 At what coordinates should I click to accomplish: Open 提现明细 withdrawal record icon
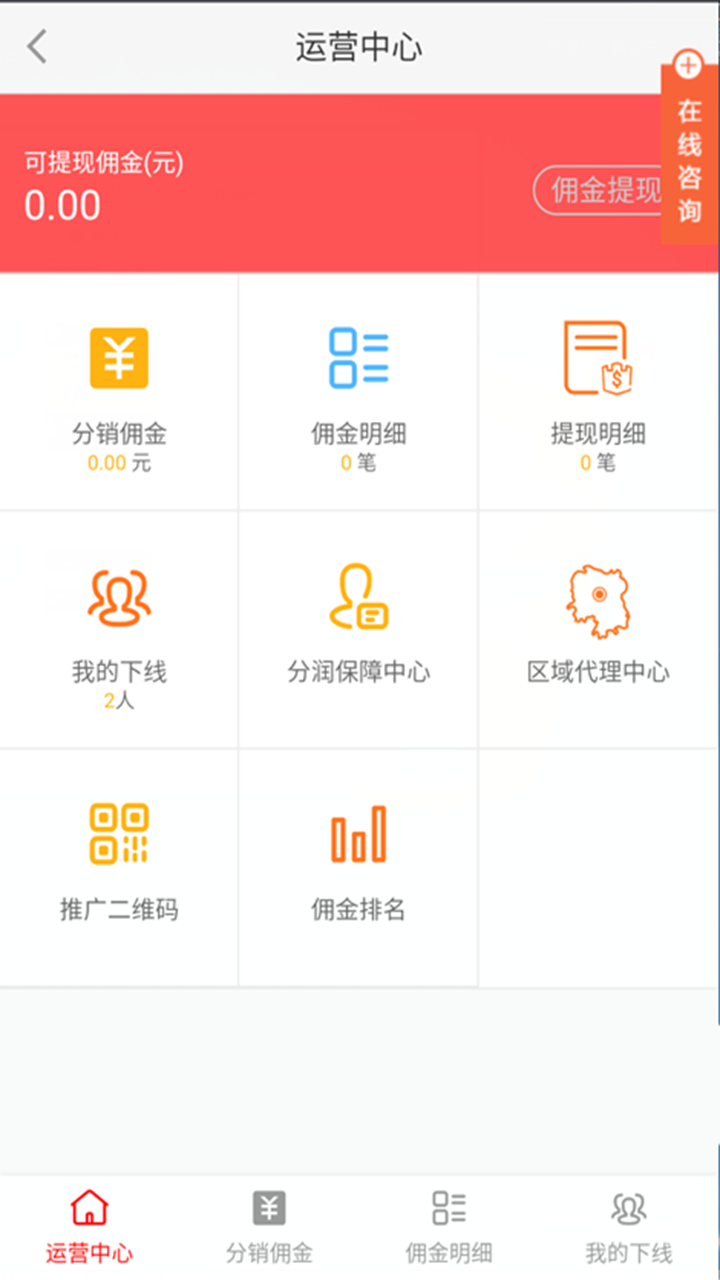pyautogui.click(x=597, y=358)
